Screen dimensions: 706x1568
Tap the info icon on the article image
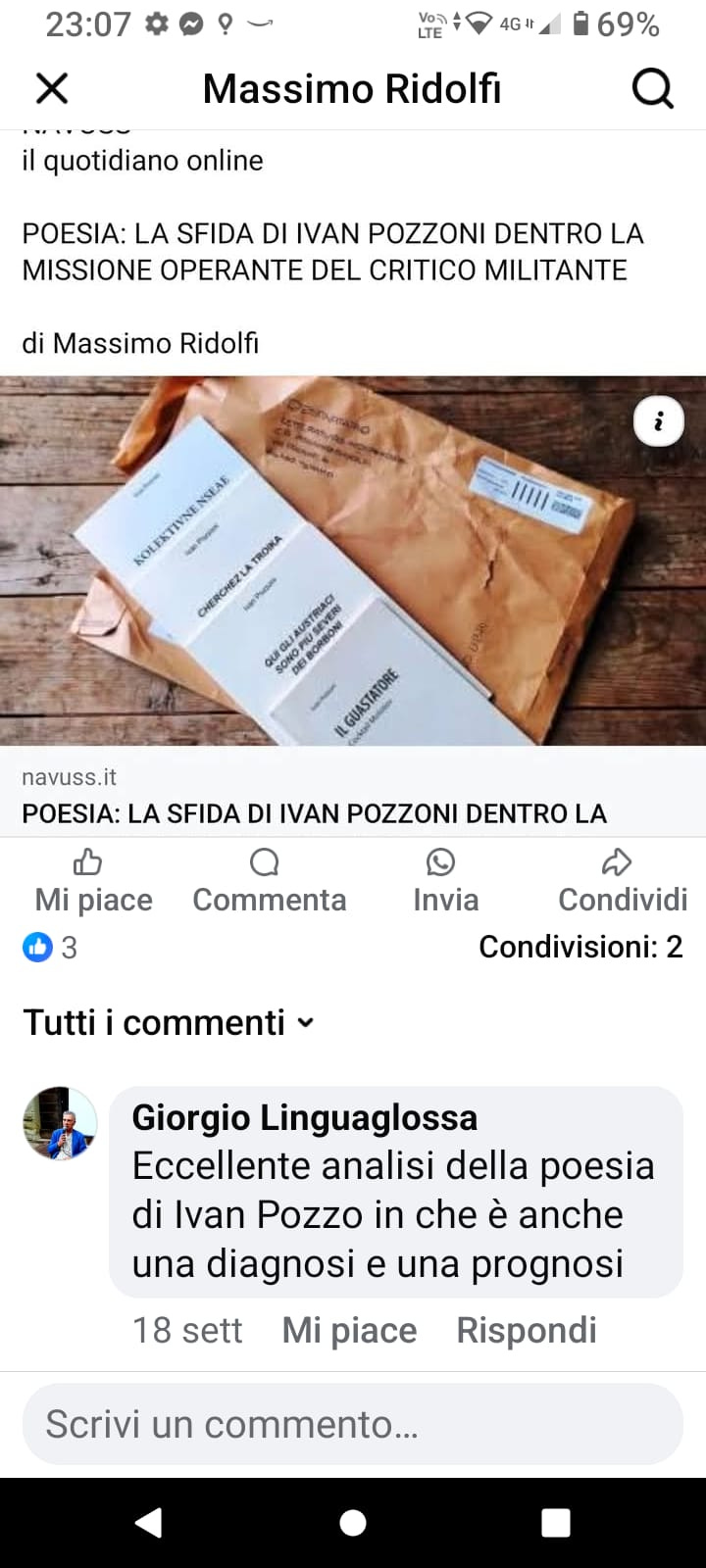(x=658, y=421)
